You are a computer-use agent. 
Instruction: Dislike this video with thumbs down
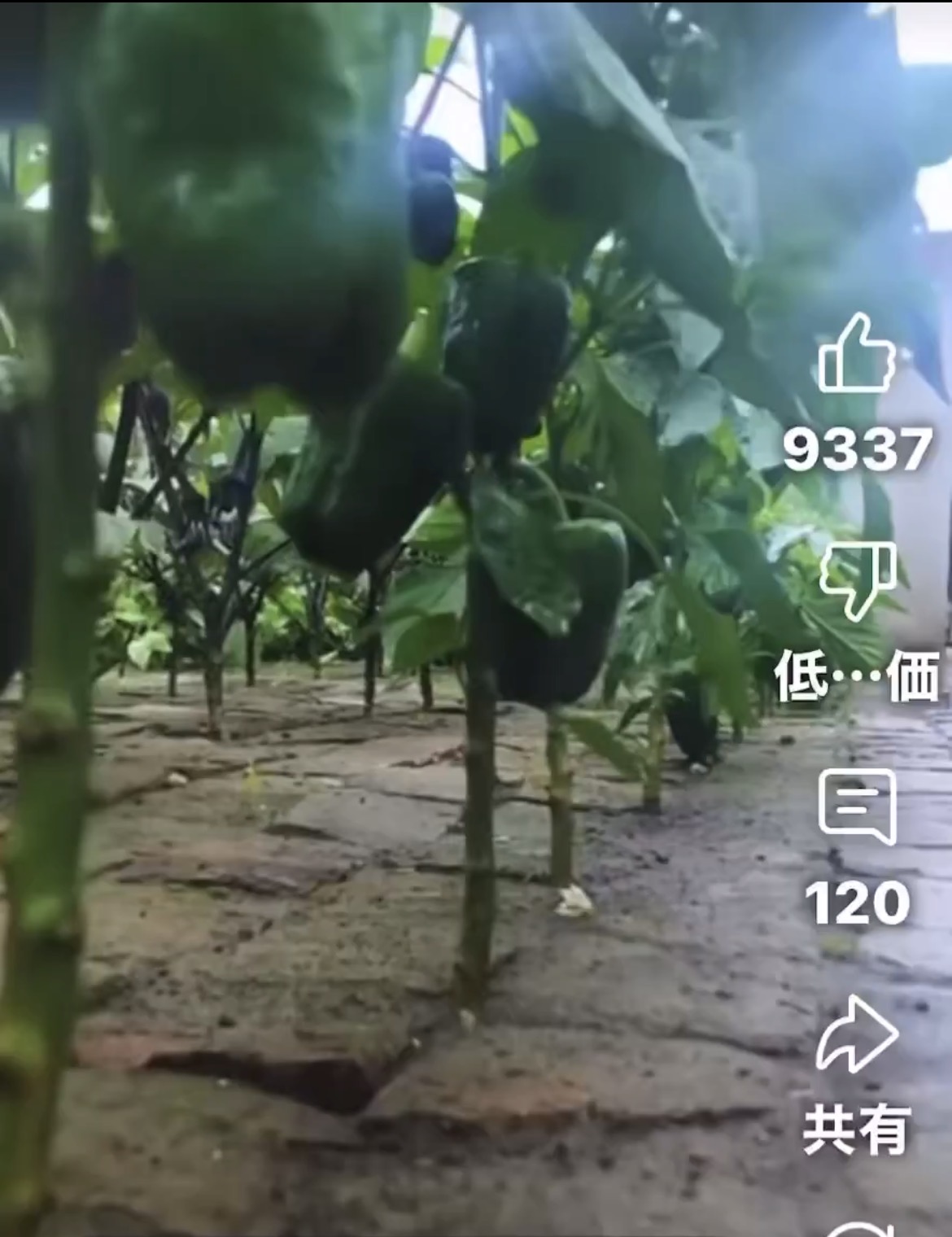(x=858, y=579)
